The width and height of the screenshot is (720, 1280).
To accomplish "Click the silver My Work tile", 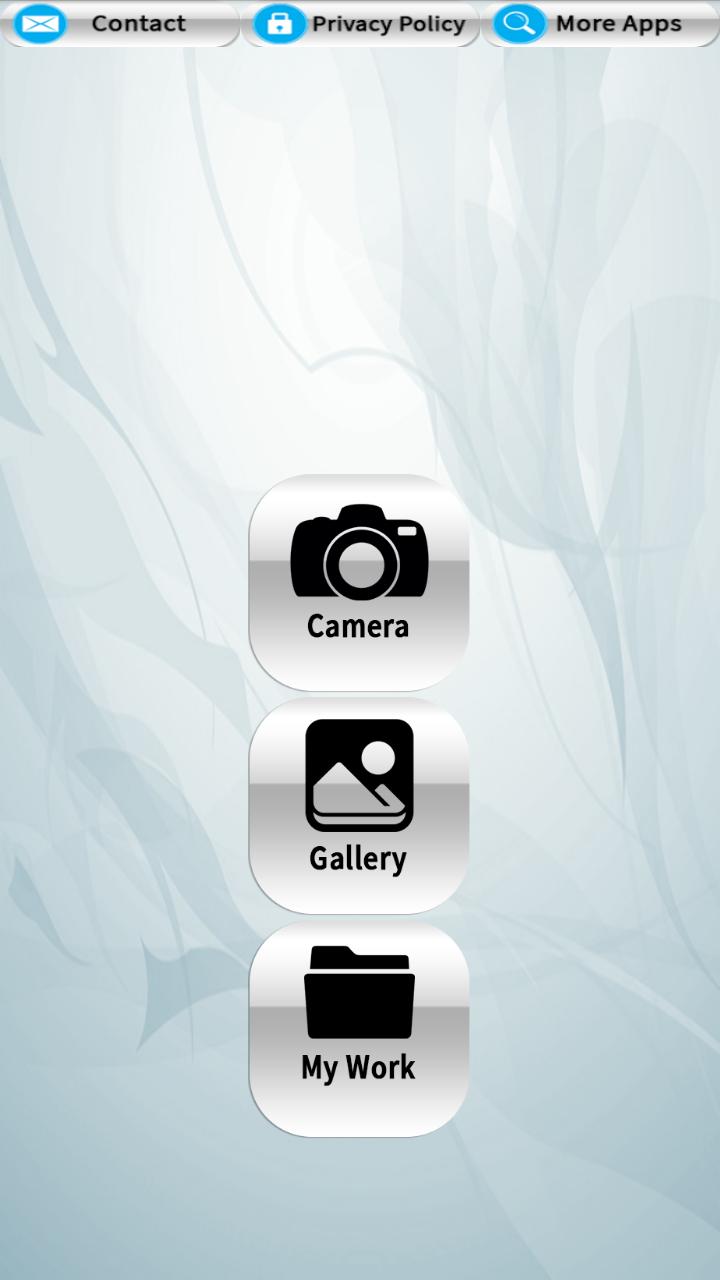I will (x=358, y=1027).
